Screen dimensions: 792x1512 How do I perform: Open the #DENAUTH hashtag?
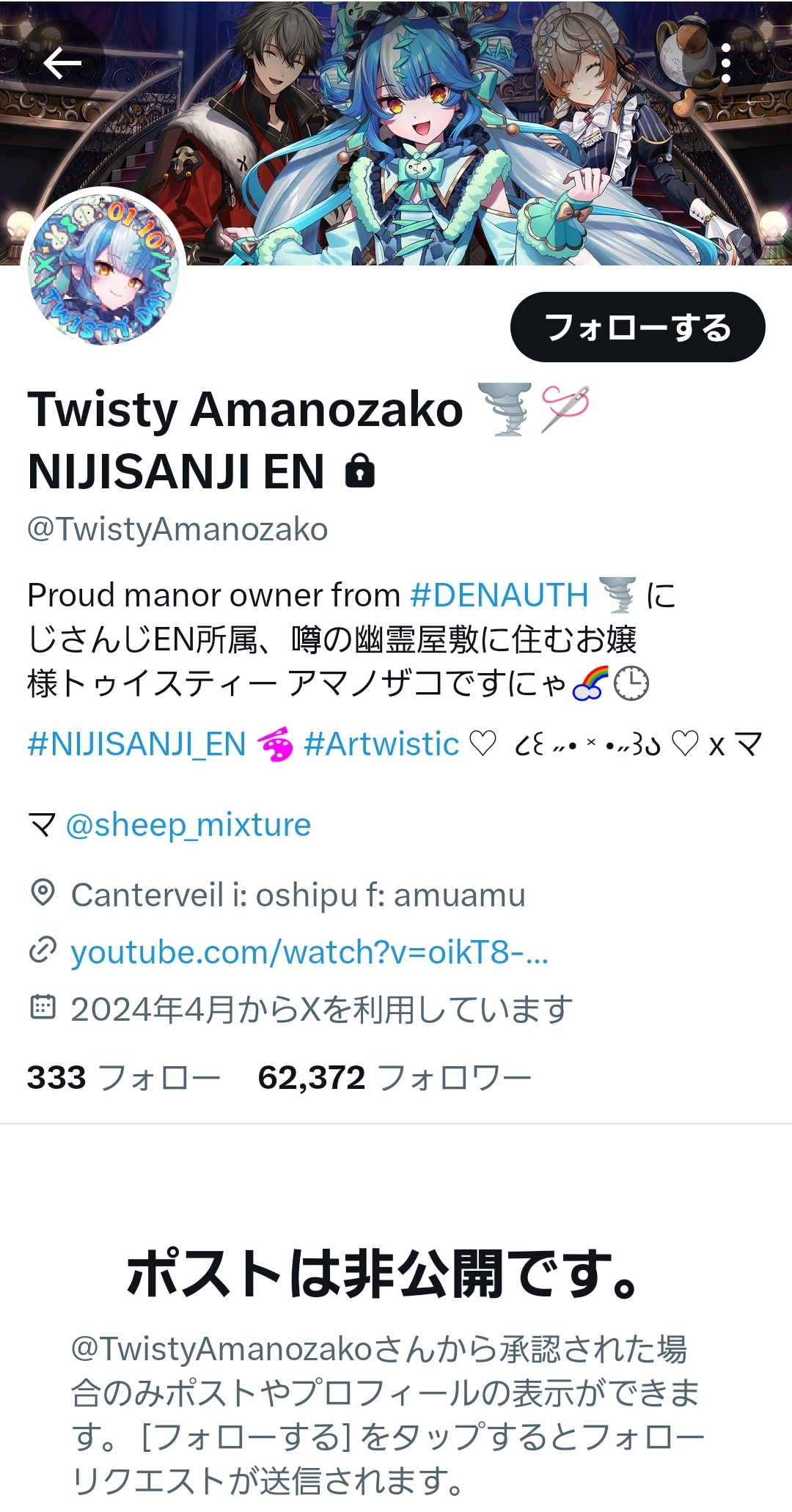pos(499,595)
